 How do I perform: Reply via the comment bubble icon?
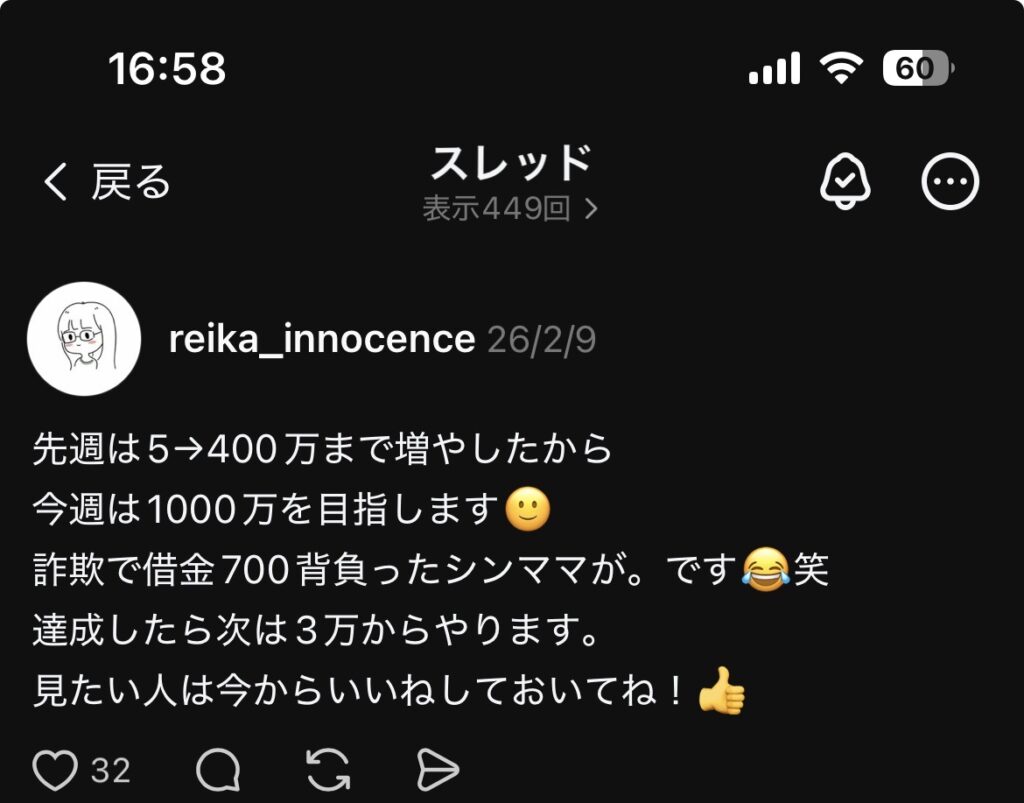pos(218,770)
